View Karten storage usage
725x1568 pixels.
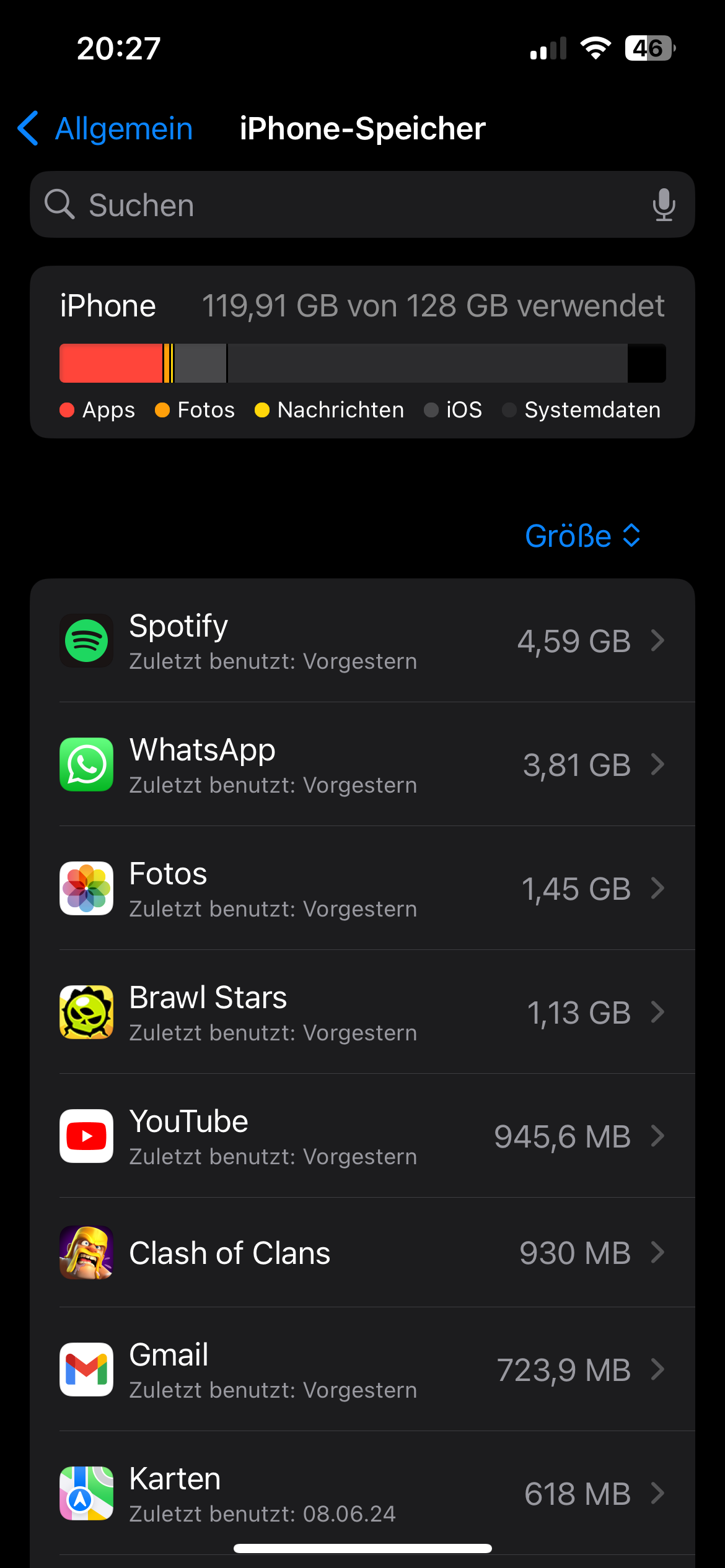[362, 1494]
